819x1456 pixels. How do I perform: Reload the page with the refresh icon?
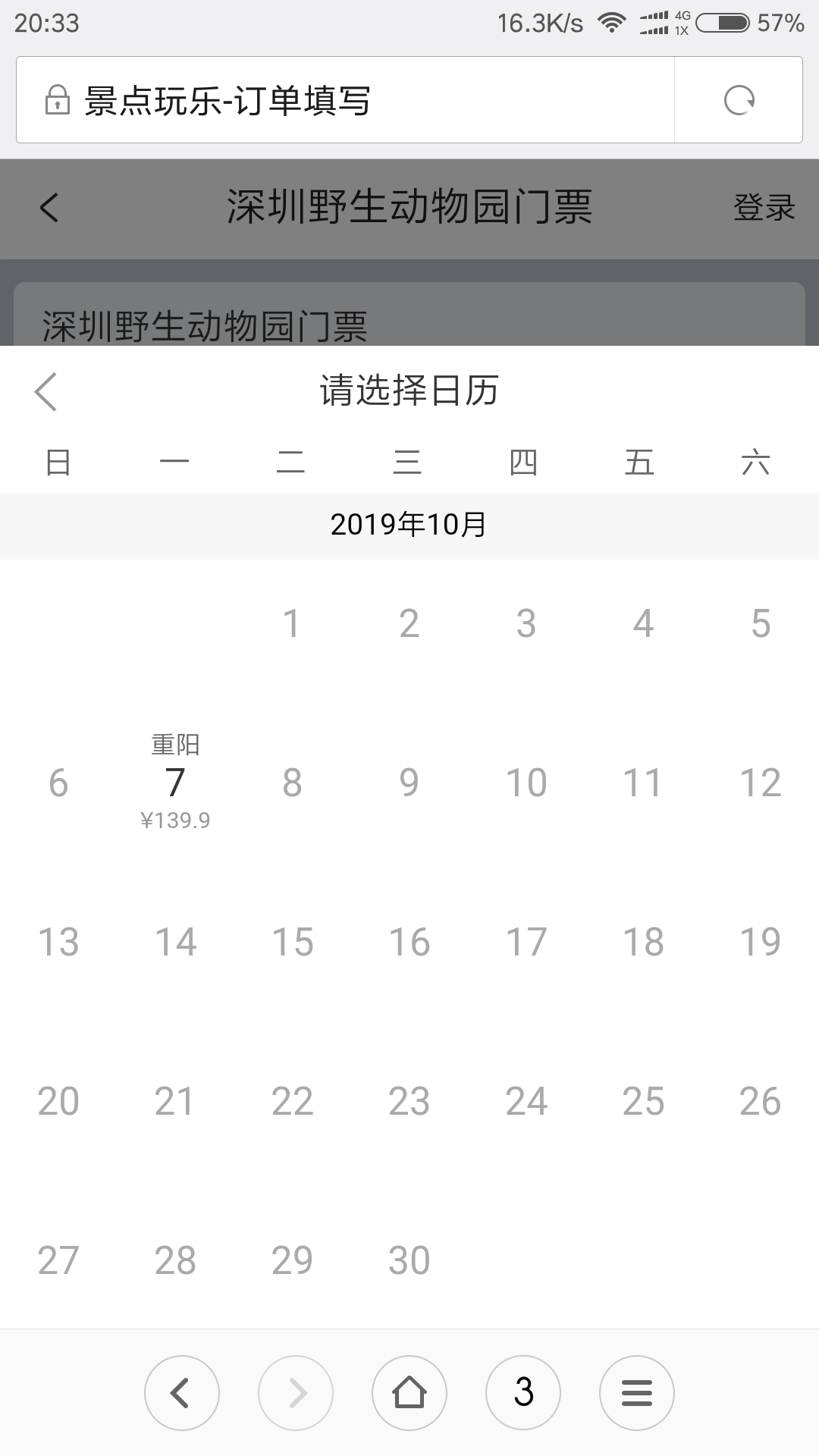tap(739, 100)
